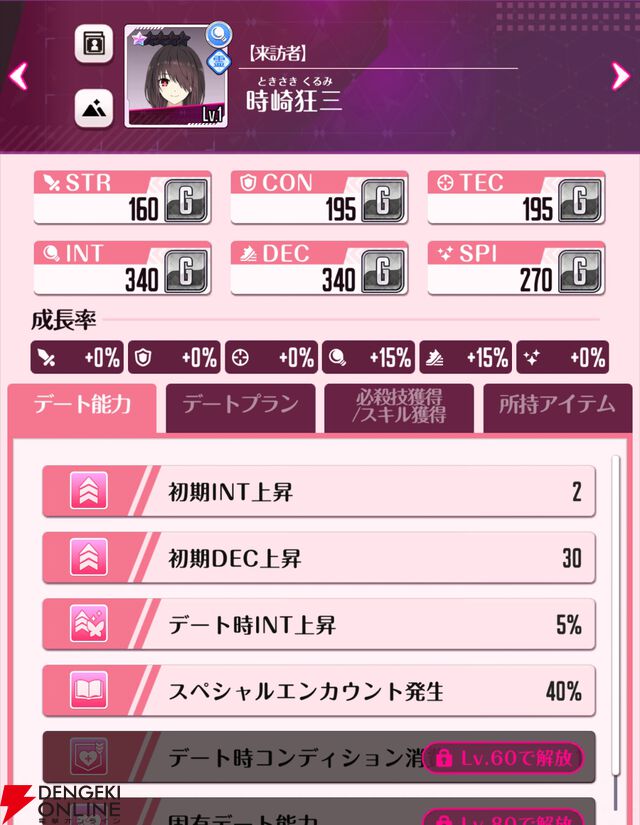The image size is (640, 825).
Task: Open the 初期DEC上昇 ability row
Action: [x=318, y=558]
